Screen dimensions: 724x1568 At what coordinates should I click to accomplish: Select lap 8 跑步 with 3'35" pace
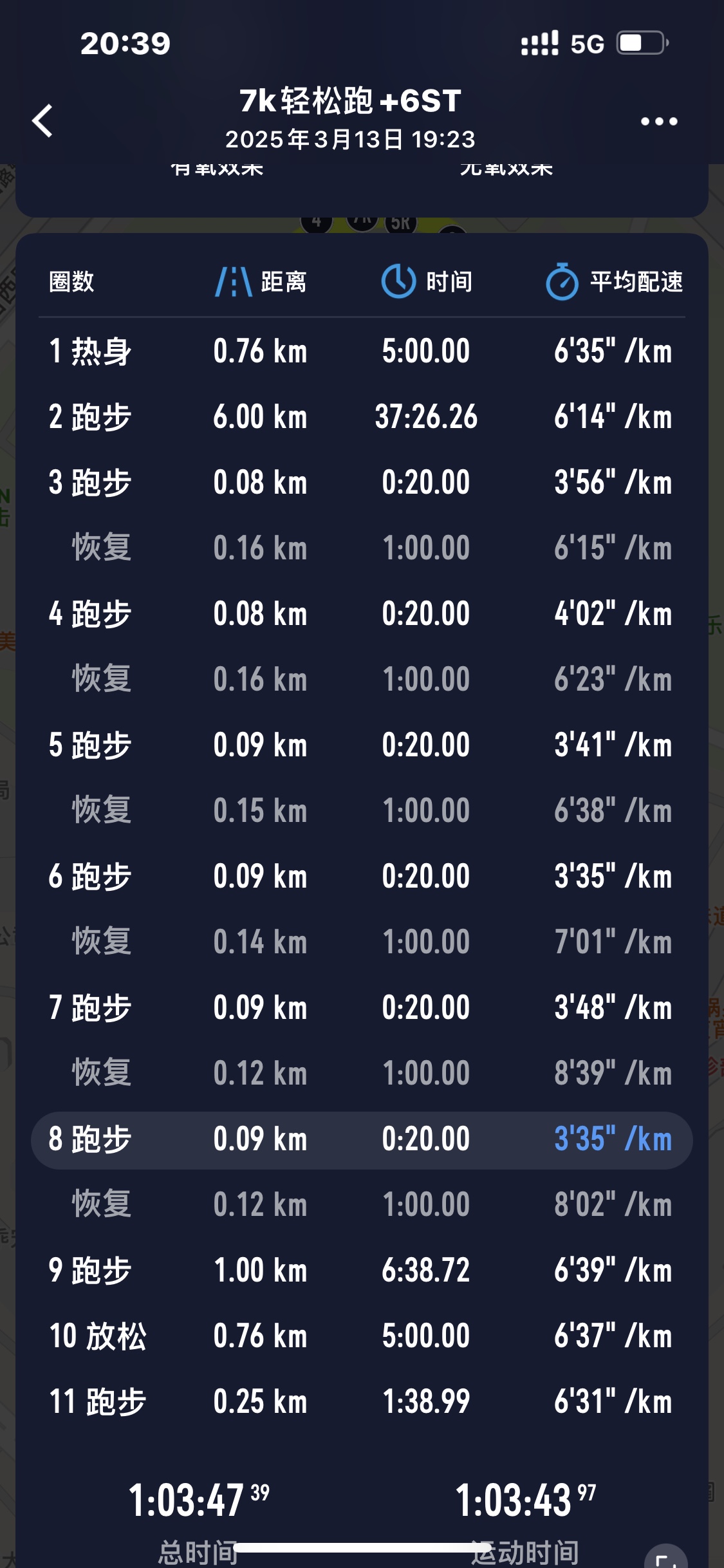click(x=362, y=1140)
